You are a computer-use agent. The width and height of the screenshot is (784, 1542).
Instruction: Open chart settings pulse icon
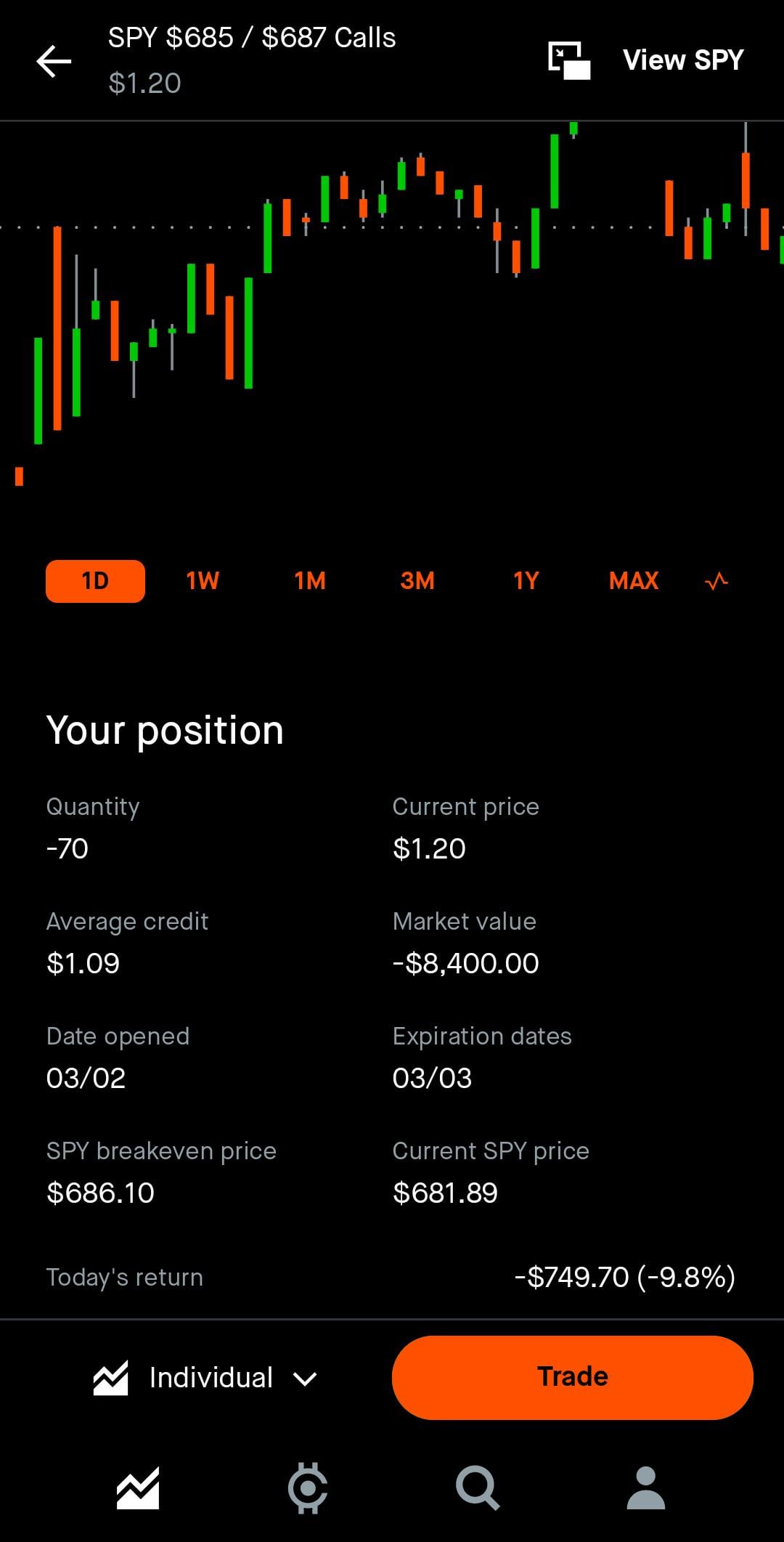click(x=716, y=581)
